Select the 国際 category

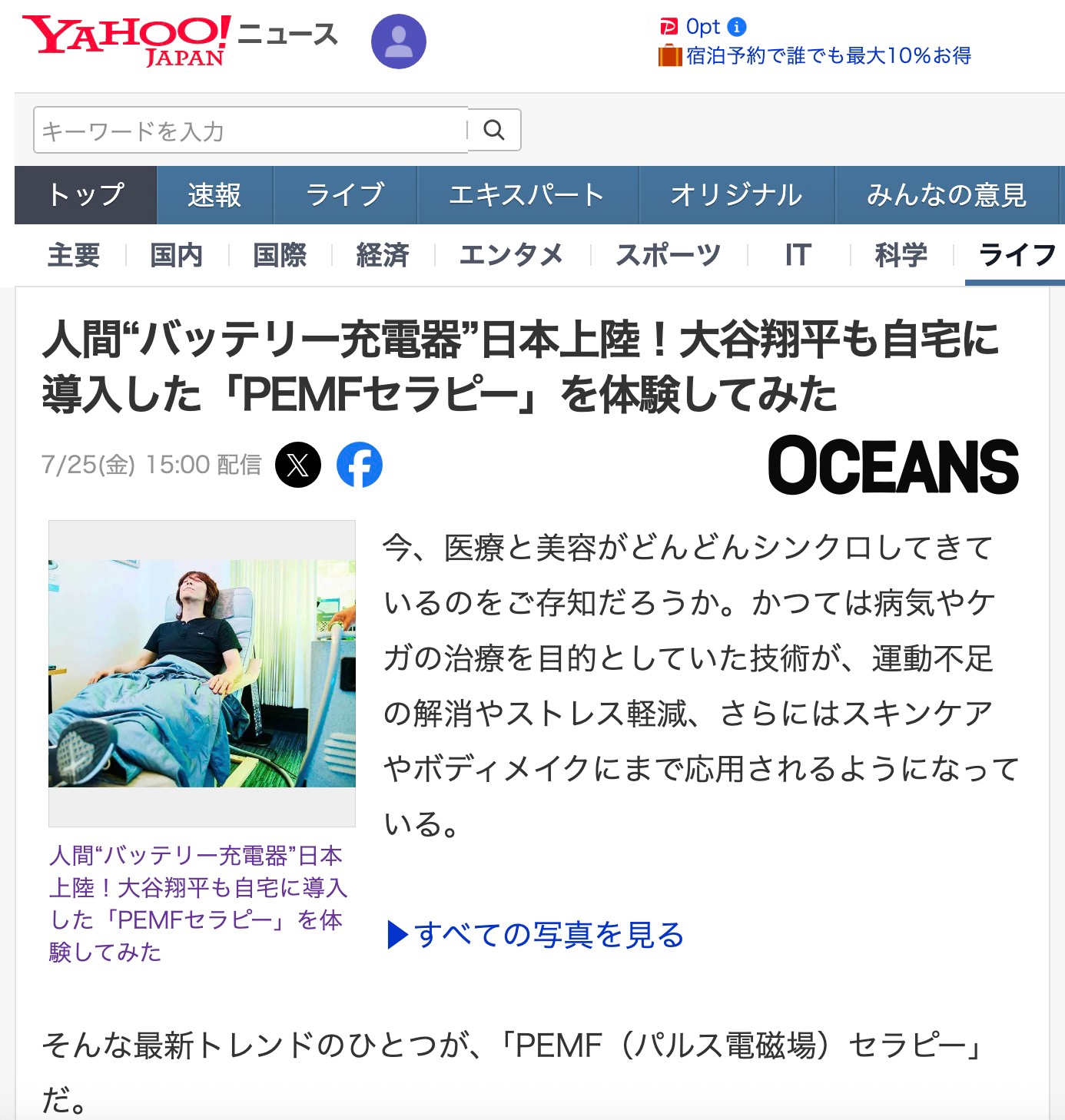click(x=280, y=255)
